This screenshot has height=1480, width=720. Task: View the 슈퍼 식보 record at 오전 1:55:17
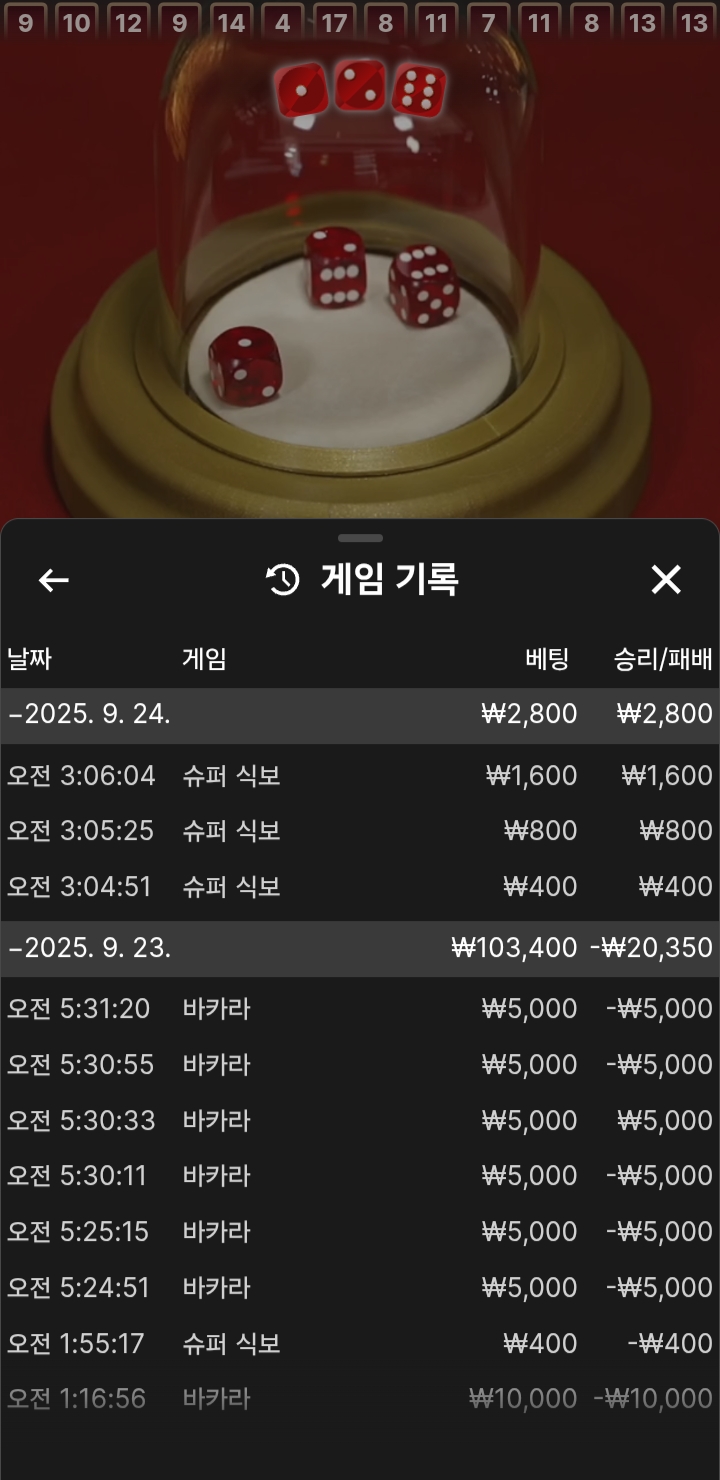(360, 1344)
